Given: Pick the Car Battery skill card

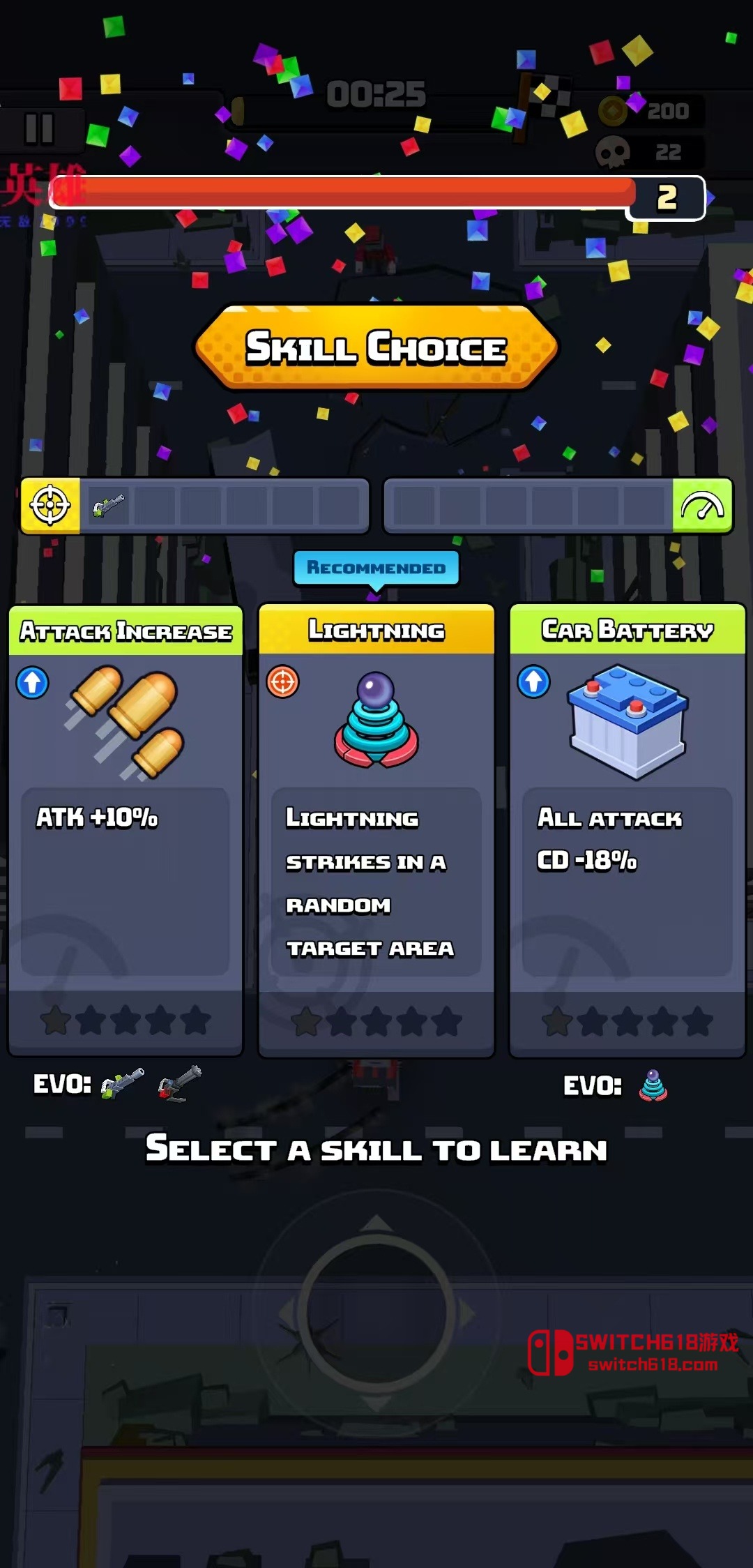Looking at the screenshot, I should 627,830.
